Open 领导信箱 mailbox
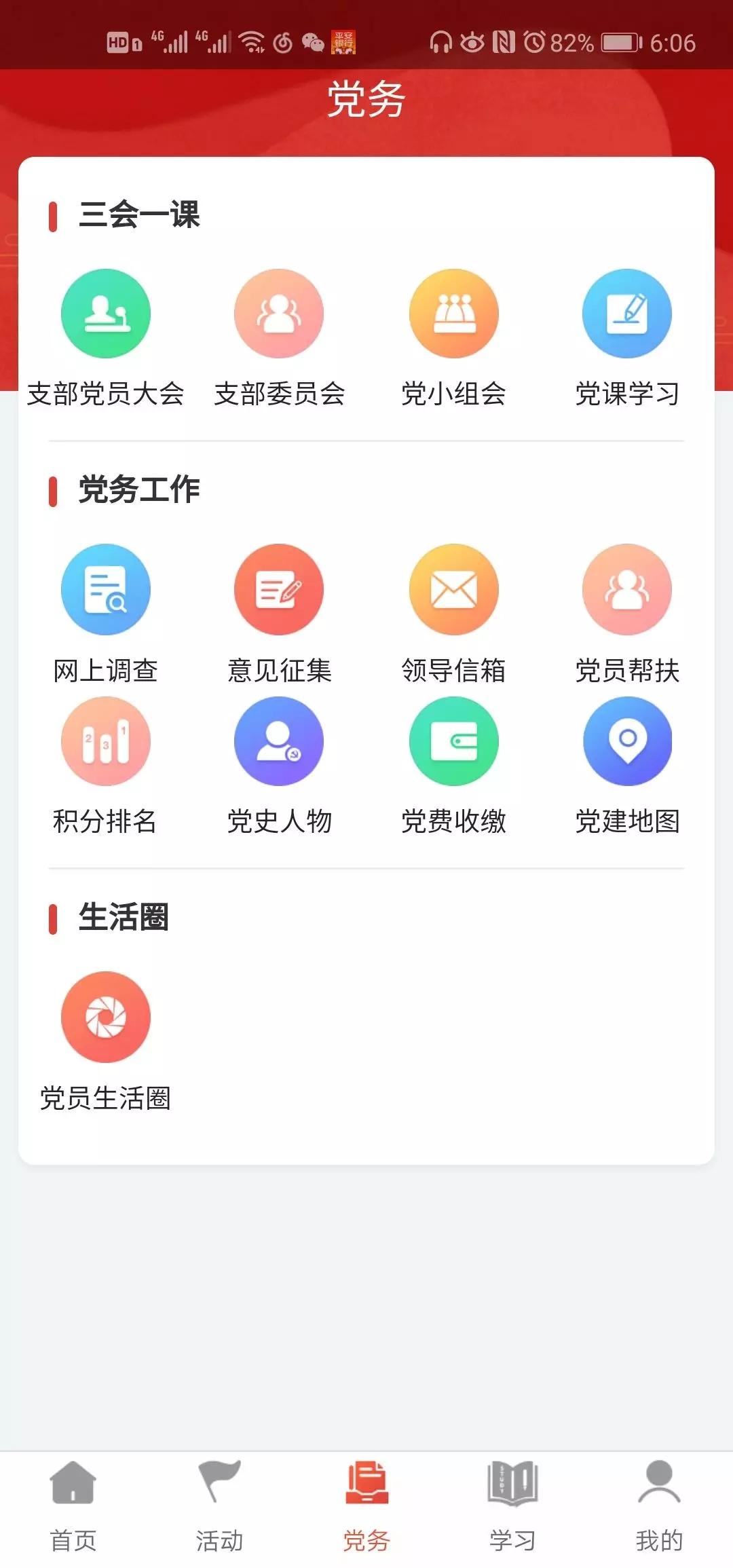This screenshot has width=733, height=1568. click(453, 589)
